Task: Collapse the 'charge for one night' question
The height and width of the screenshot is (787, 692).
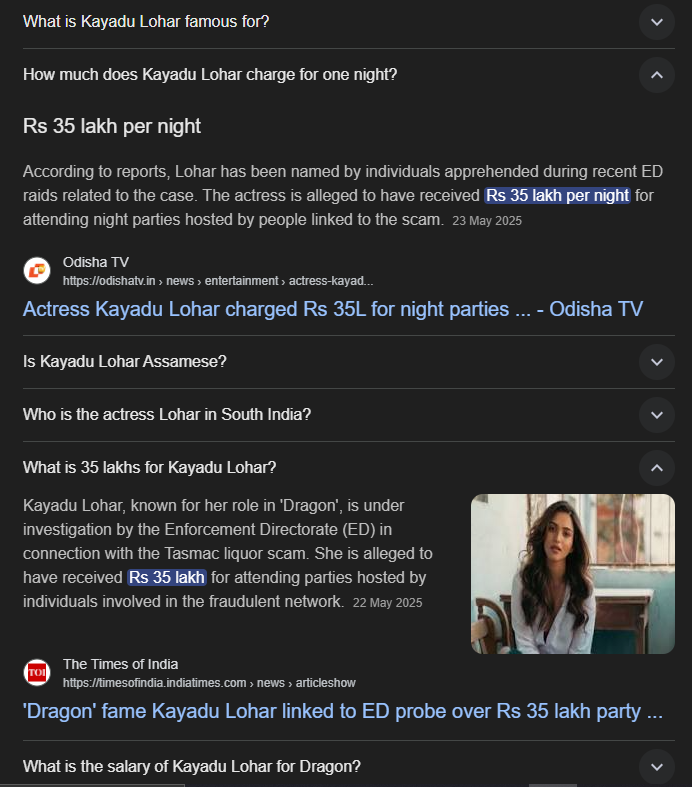Action: click(656, 75)
